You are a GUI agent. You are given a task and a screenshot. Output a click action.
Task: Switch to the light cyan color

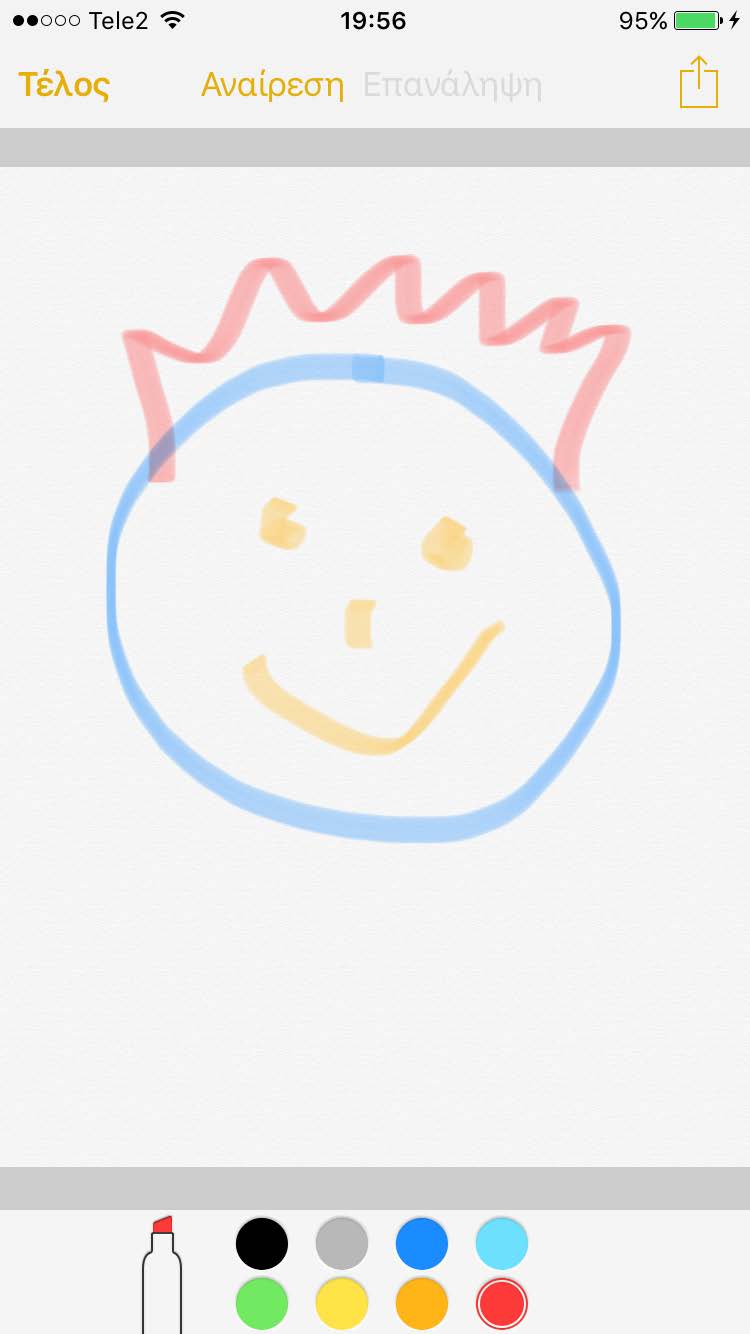502,1244
